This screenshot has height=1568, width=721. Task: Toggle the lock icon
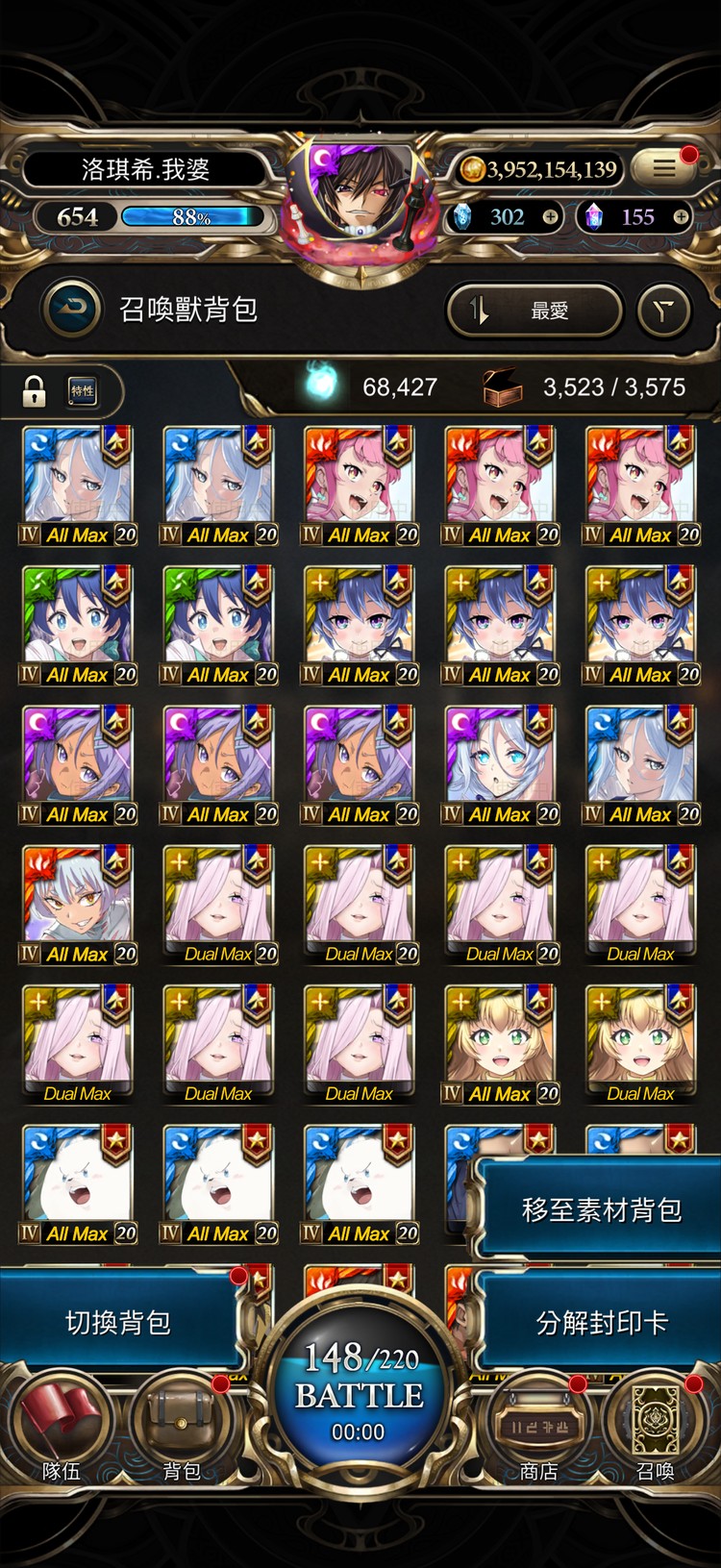(35, 390)
